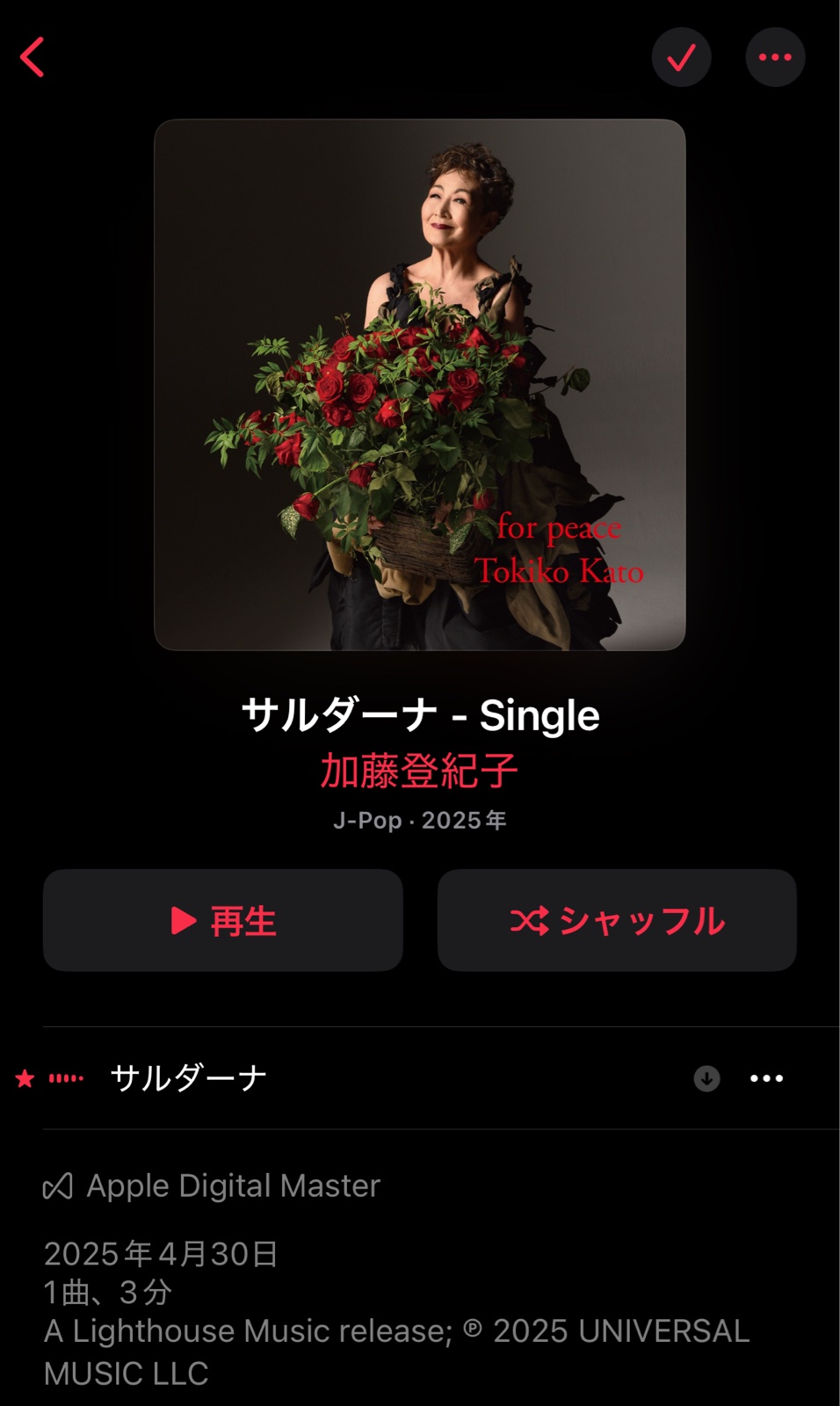Image resolution: width=840 pixels, height=1406 pixels.
Task: Play the album with 再生 button
Action: point(223,920)
